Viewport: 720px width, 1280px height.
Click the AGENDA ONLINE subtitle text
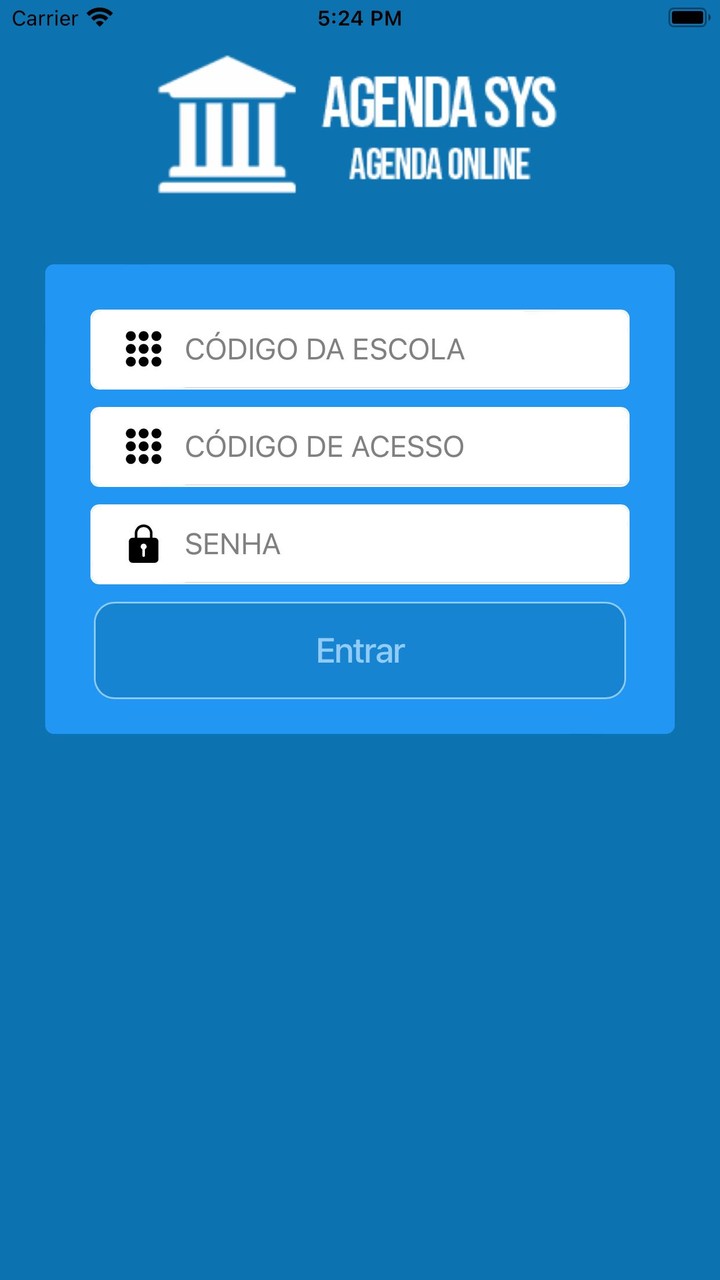[440, 165]
